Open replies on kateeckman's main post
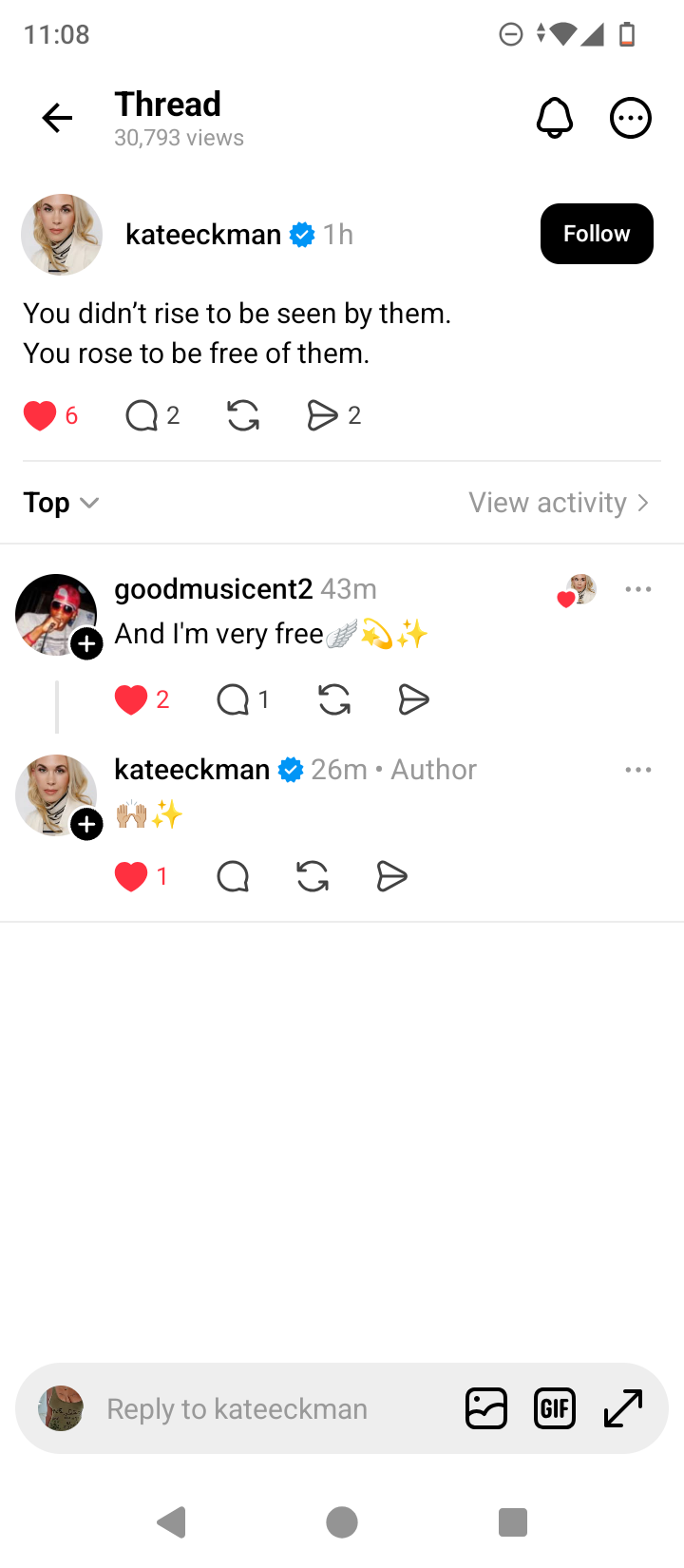 142,415
